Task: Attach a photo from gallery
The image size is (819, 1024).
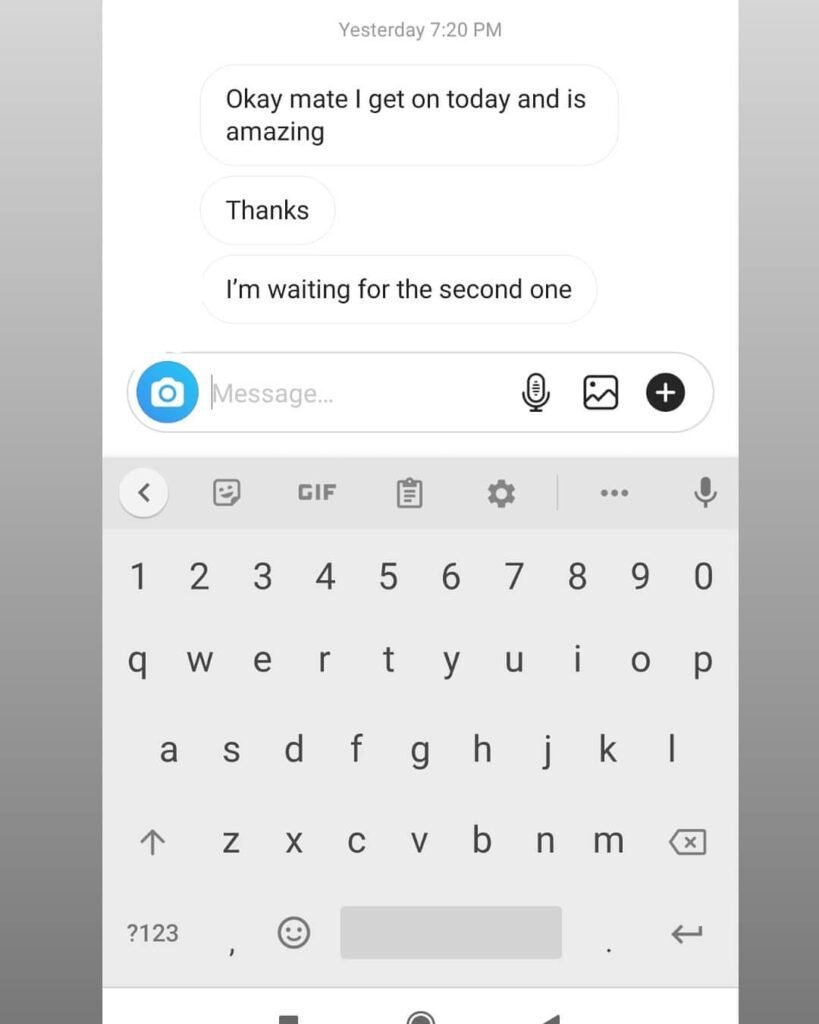Action: [600, 392]
